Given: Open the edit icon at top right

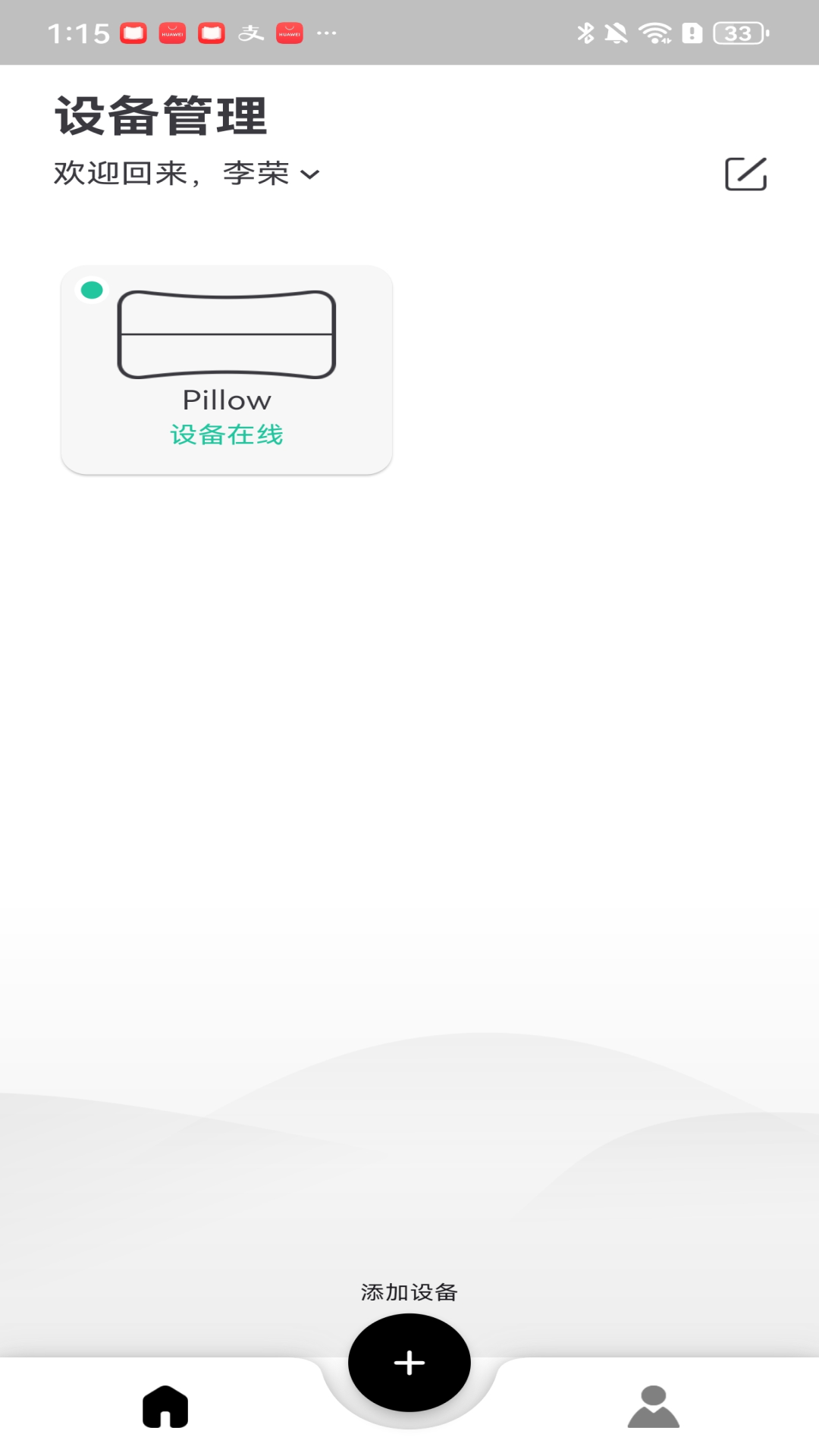Looking at the screenshot, I should (x=745, y=174).
